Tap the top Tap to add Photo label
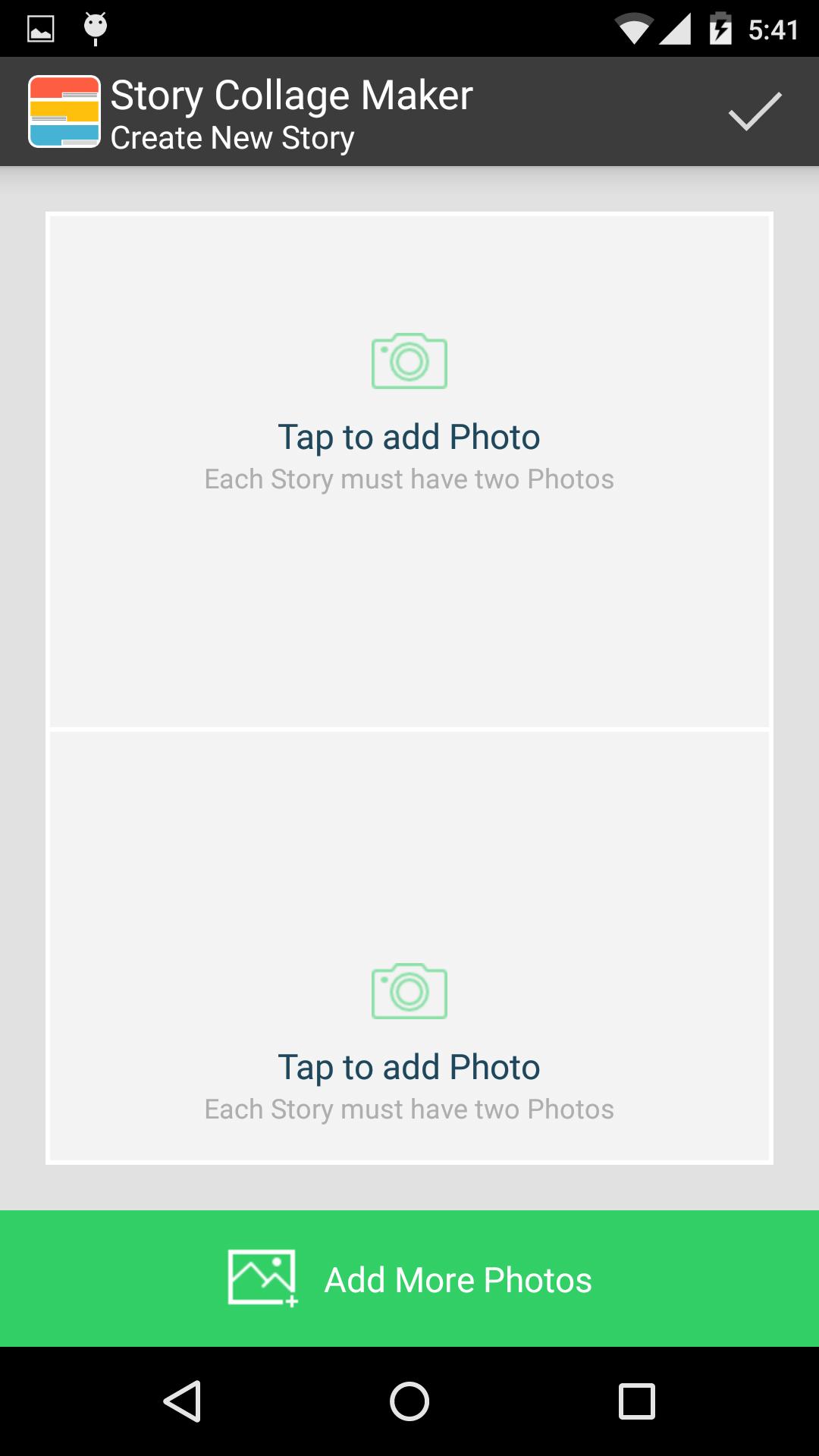The height and width of the screenshot is (1456, 819). click(409, 436)
